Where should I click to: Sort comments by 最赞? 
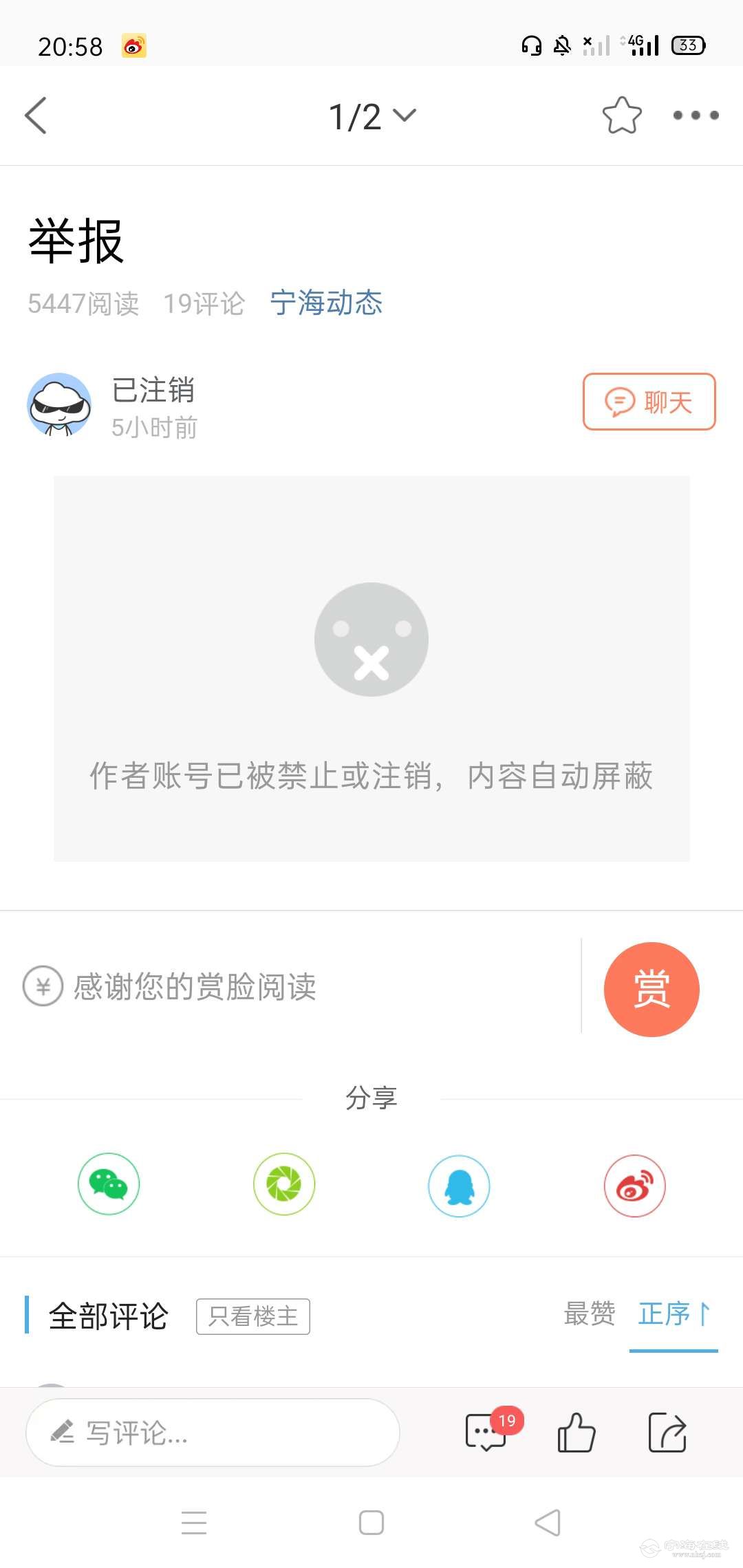(589, 1314)
